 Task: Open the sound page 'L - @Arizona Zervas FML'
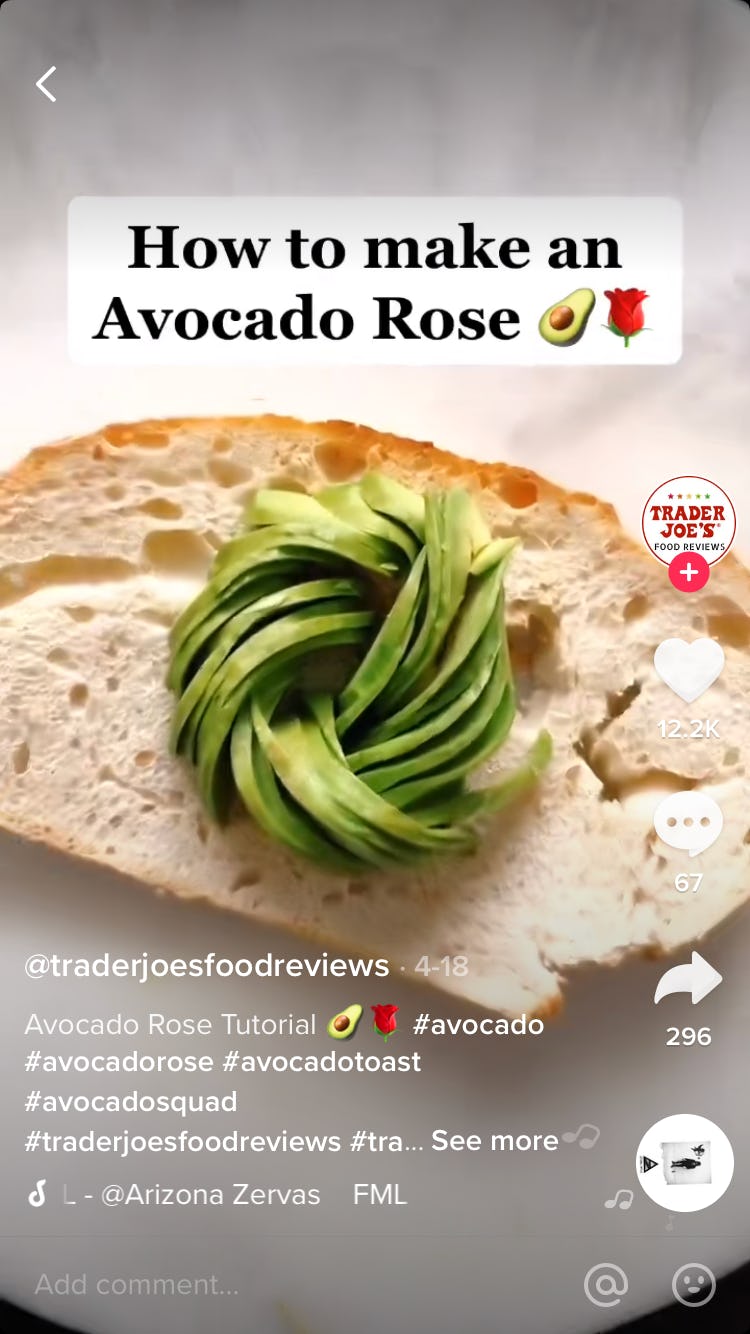point(230,1194)
